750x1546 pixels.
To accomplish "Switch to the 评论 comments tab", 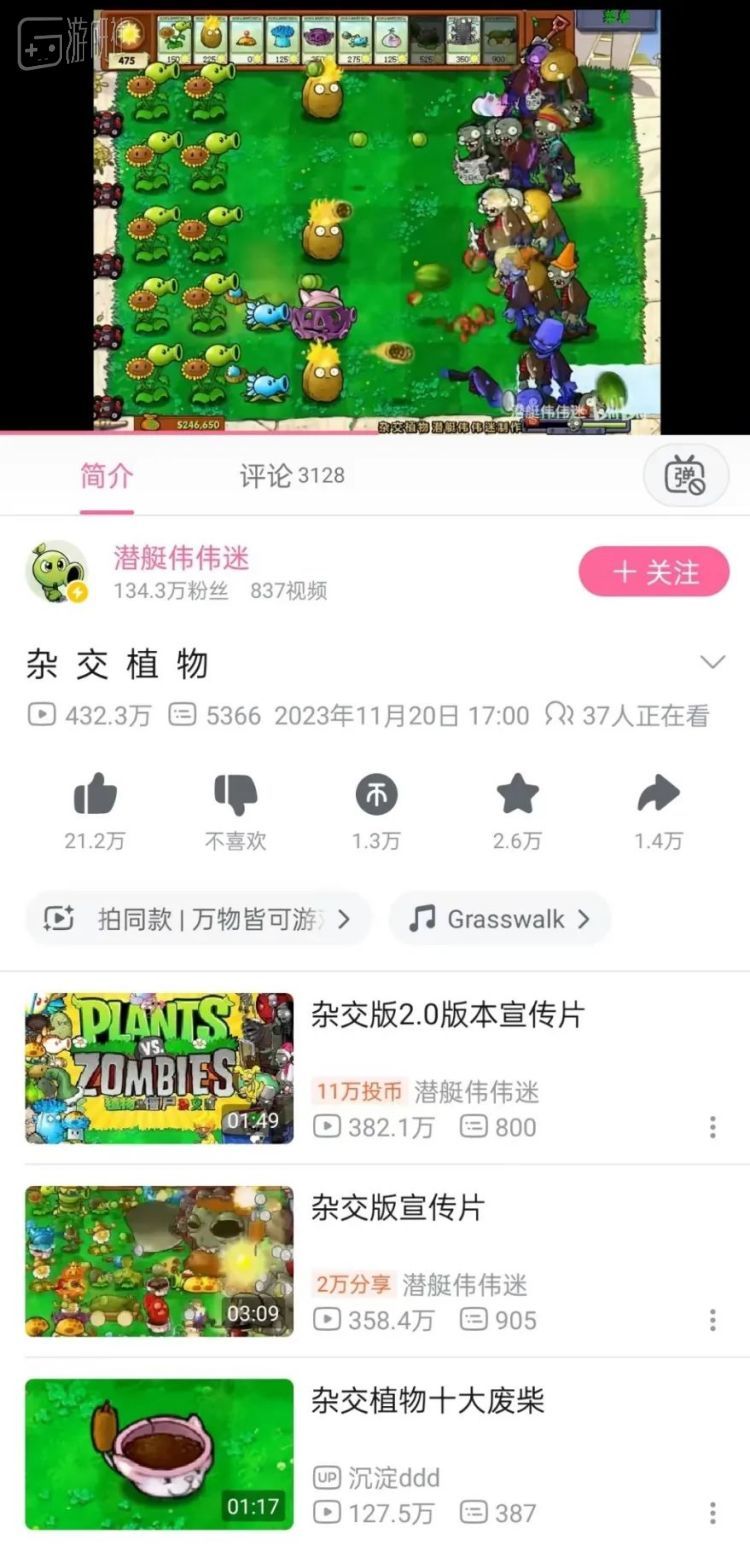I will (x=289, y=476).
